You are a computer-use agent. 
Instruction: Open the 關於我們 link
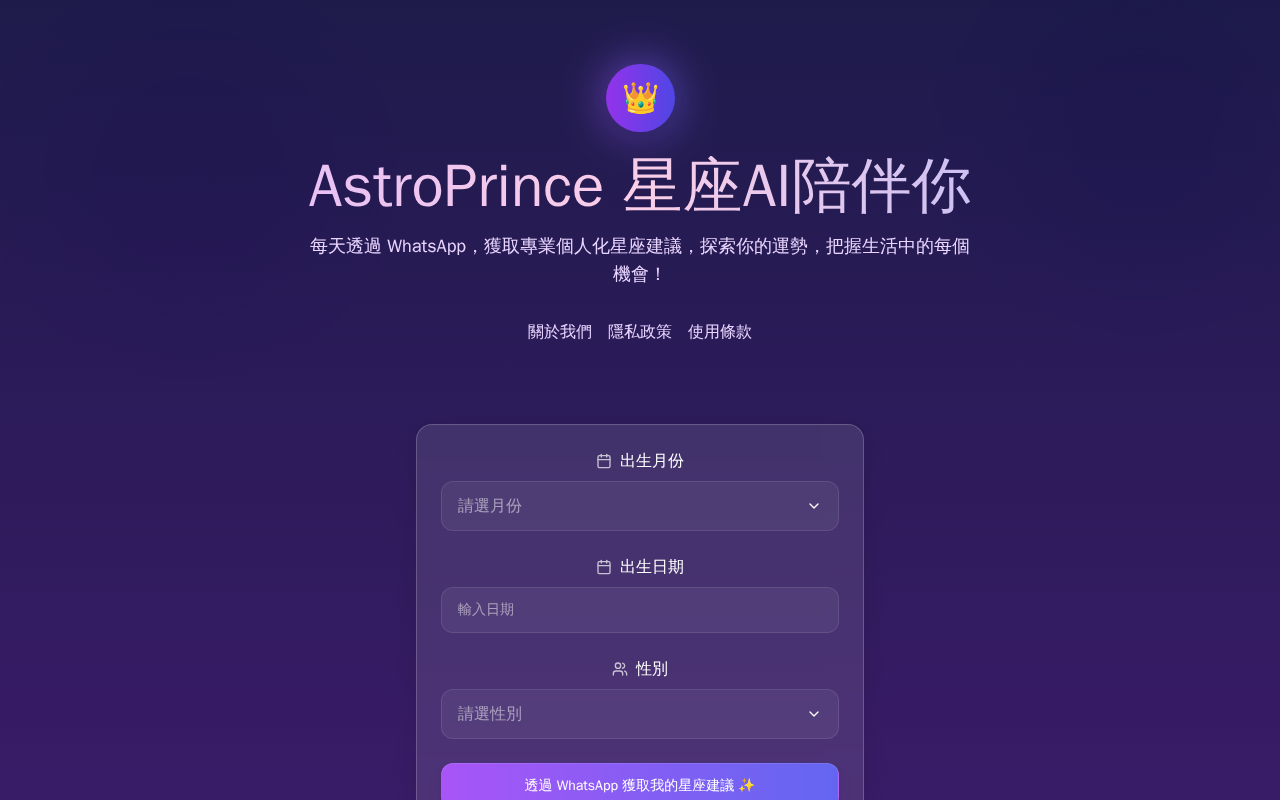click(559, 332)
